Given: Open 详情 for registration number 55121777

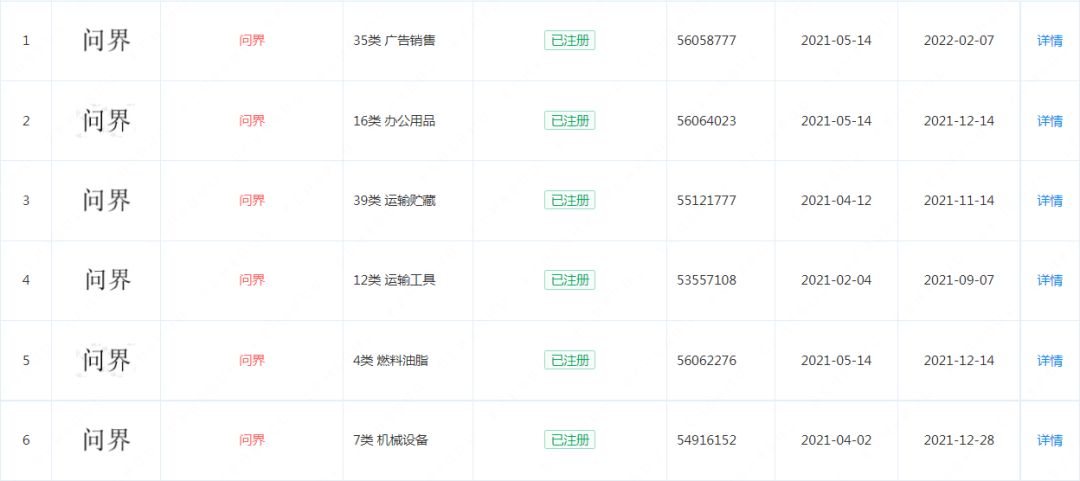Looking at the screenshot, I should (1049, 200).
